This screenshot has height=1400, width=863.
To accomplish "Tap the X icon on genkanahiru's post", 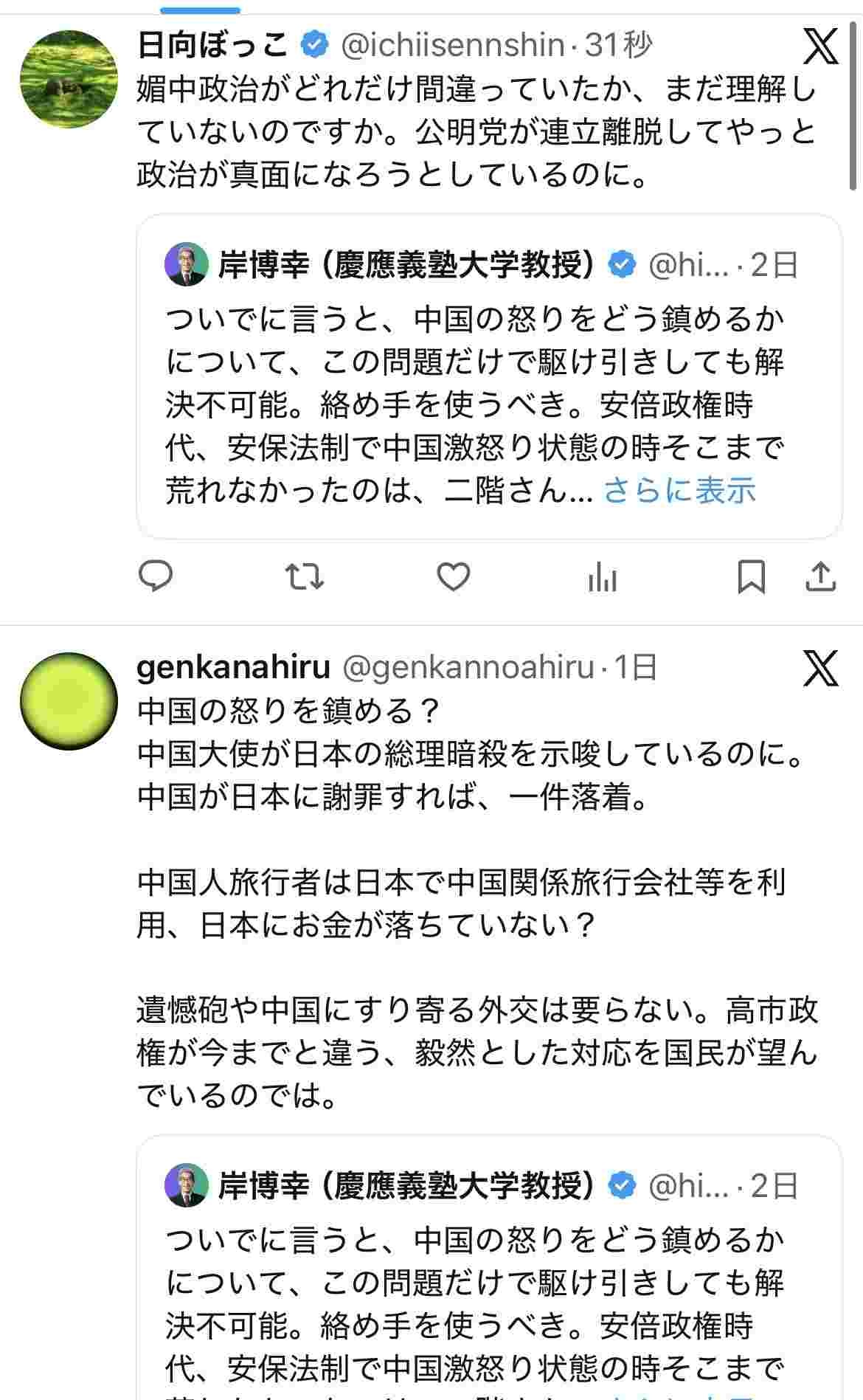I will (820, 669).
